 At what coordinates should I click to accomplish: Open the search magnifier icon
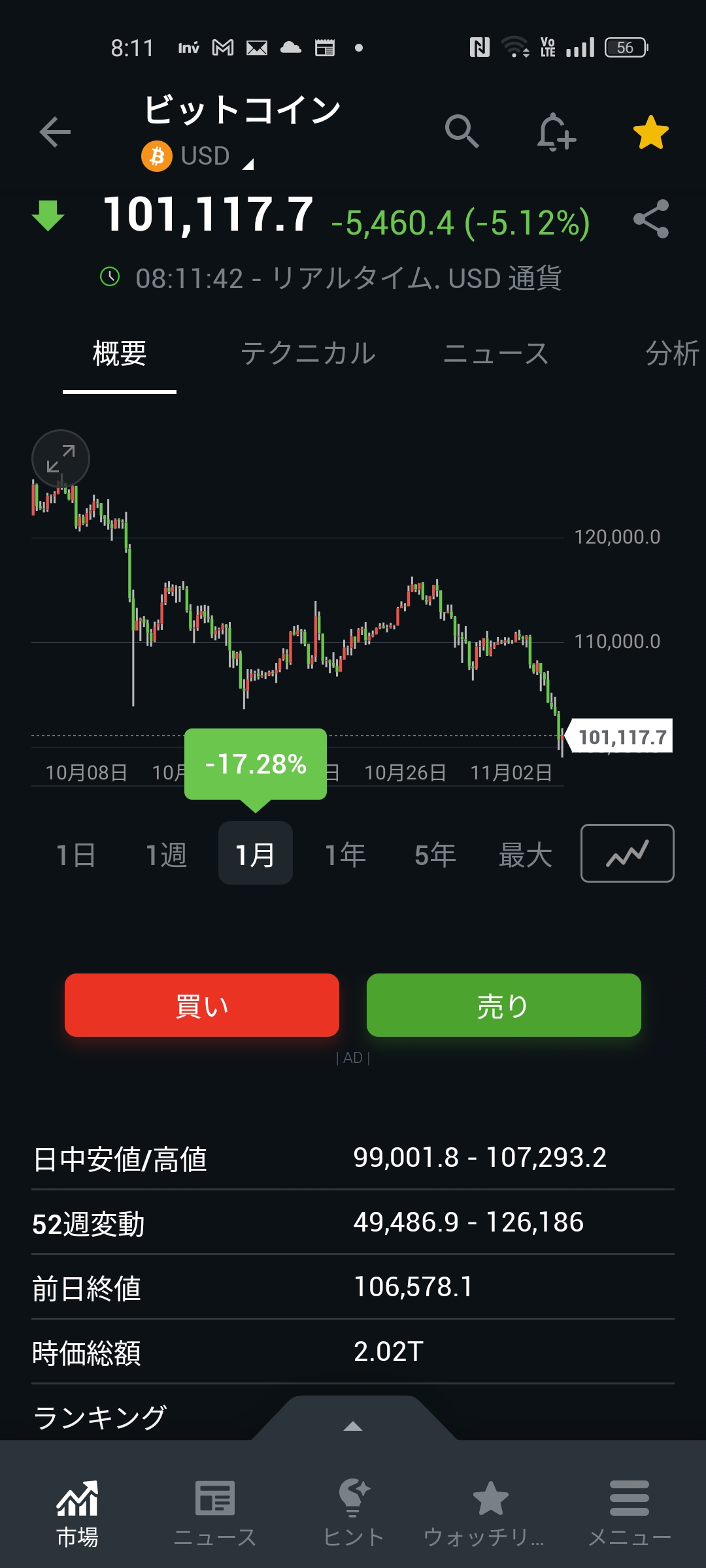462,131
